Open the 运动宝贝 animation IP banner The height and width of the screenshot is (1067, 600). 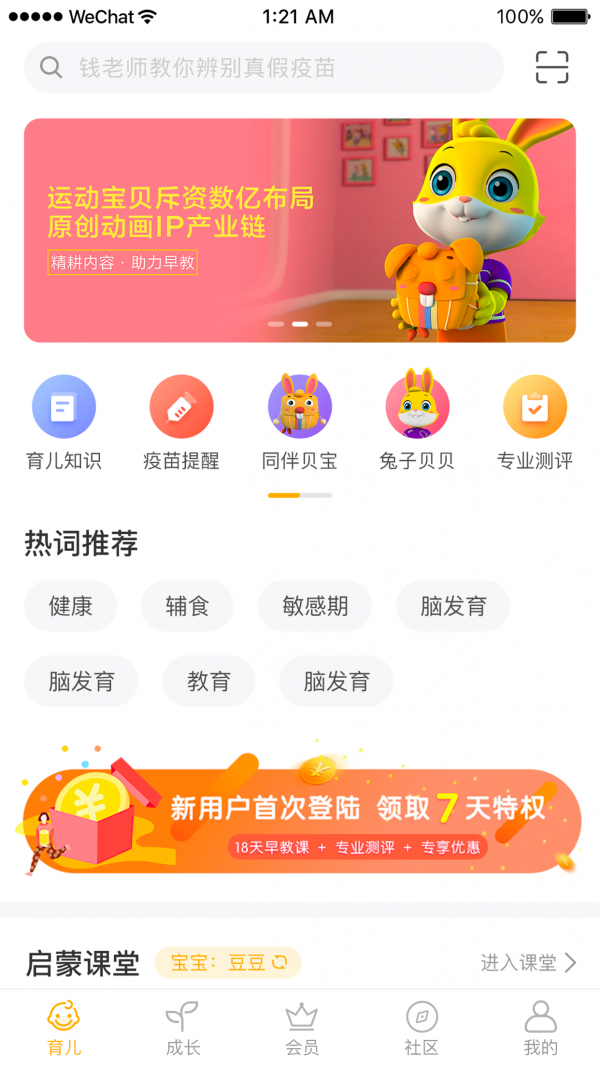point(299,230)
